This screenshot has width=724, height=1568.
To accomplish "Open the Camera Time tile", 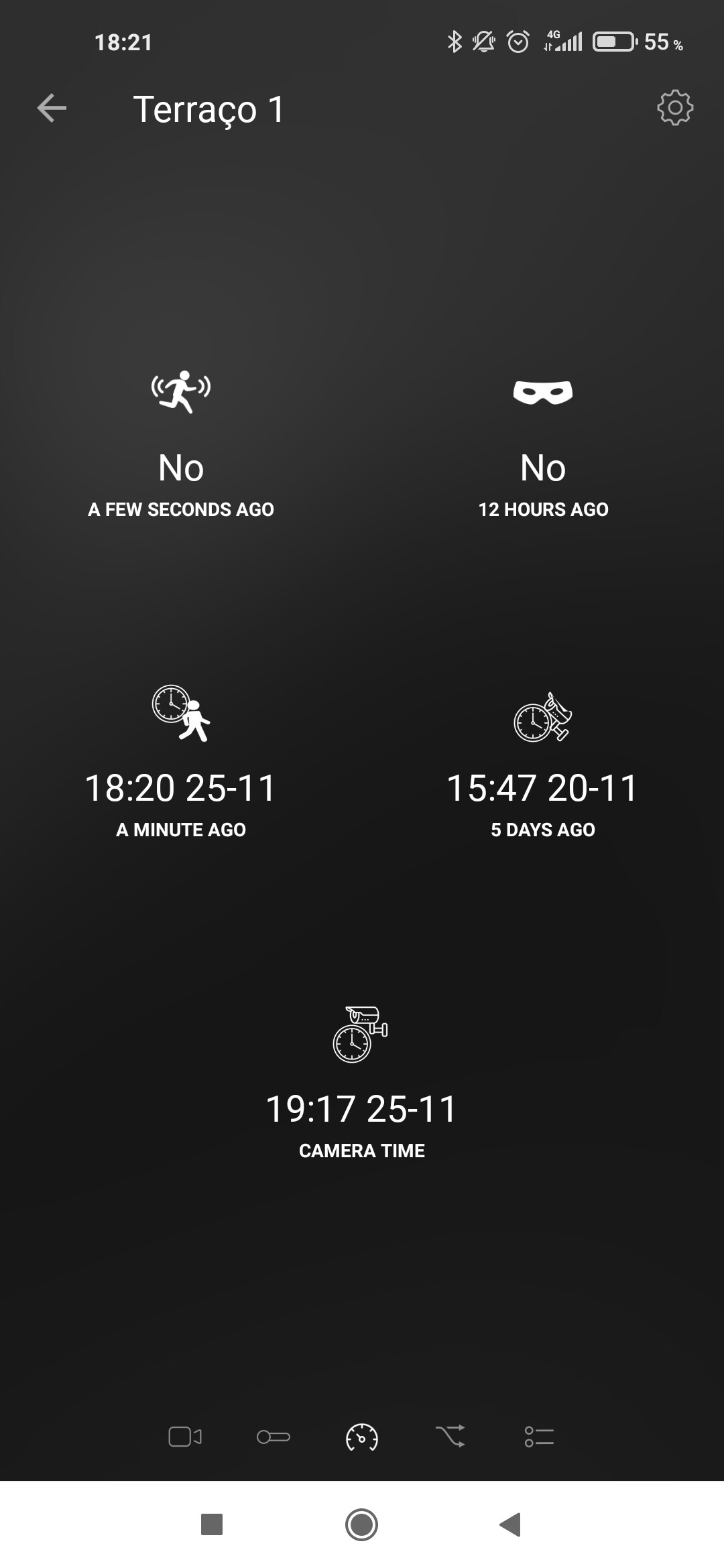I will pyautogui.click(x=362, y=1086).
